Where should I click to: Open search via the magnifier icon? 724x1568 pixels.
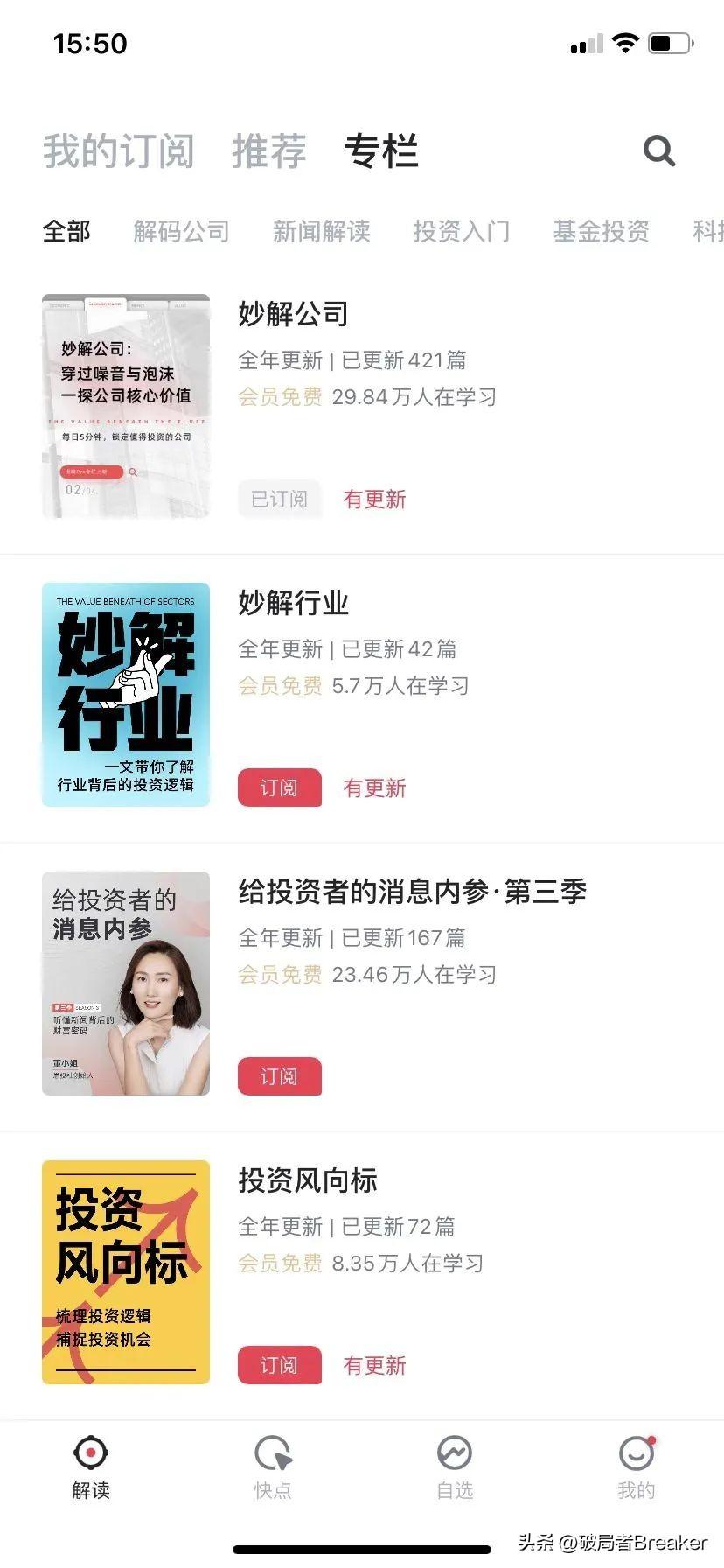coord(659,150)
